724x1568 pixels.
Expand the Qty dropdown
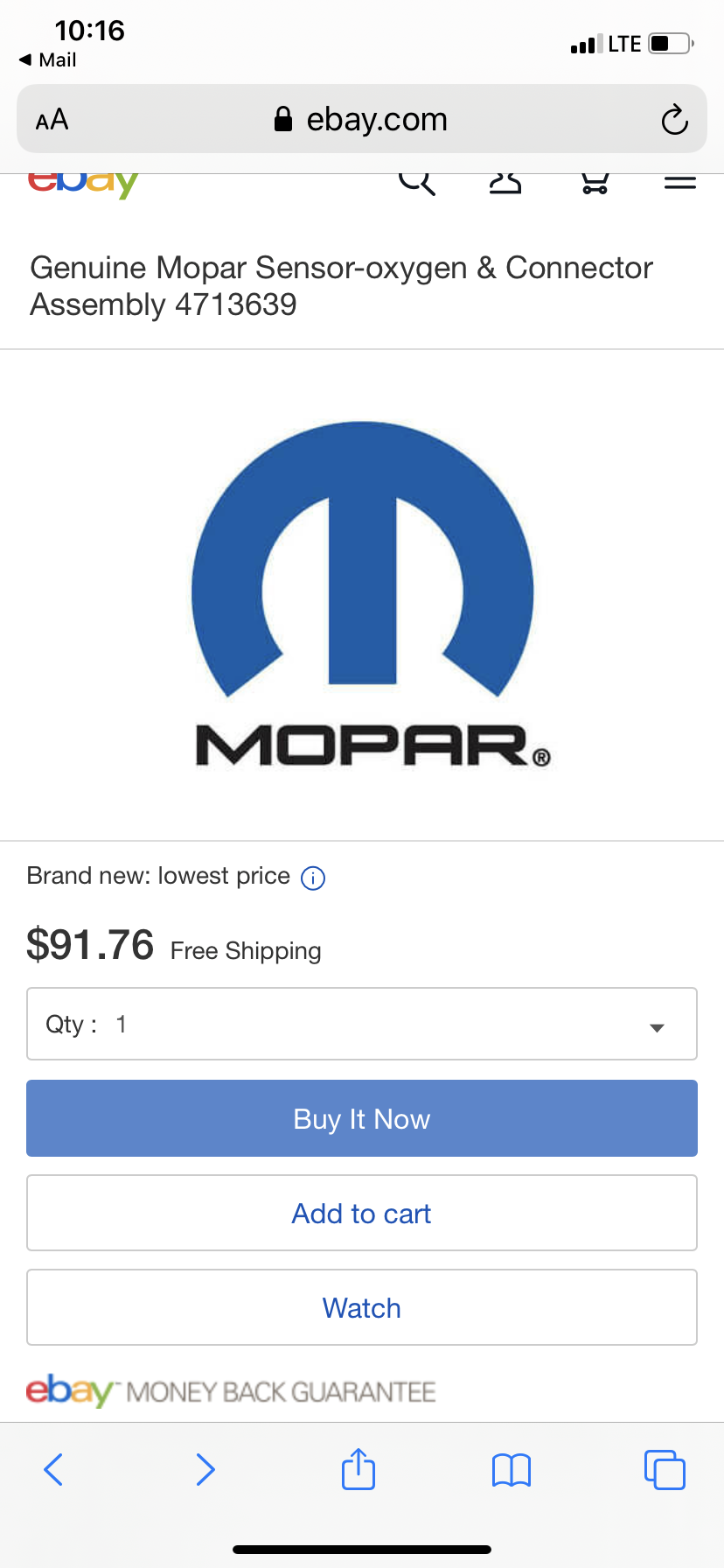[x=362, y=1024]
